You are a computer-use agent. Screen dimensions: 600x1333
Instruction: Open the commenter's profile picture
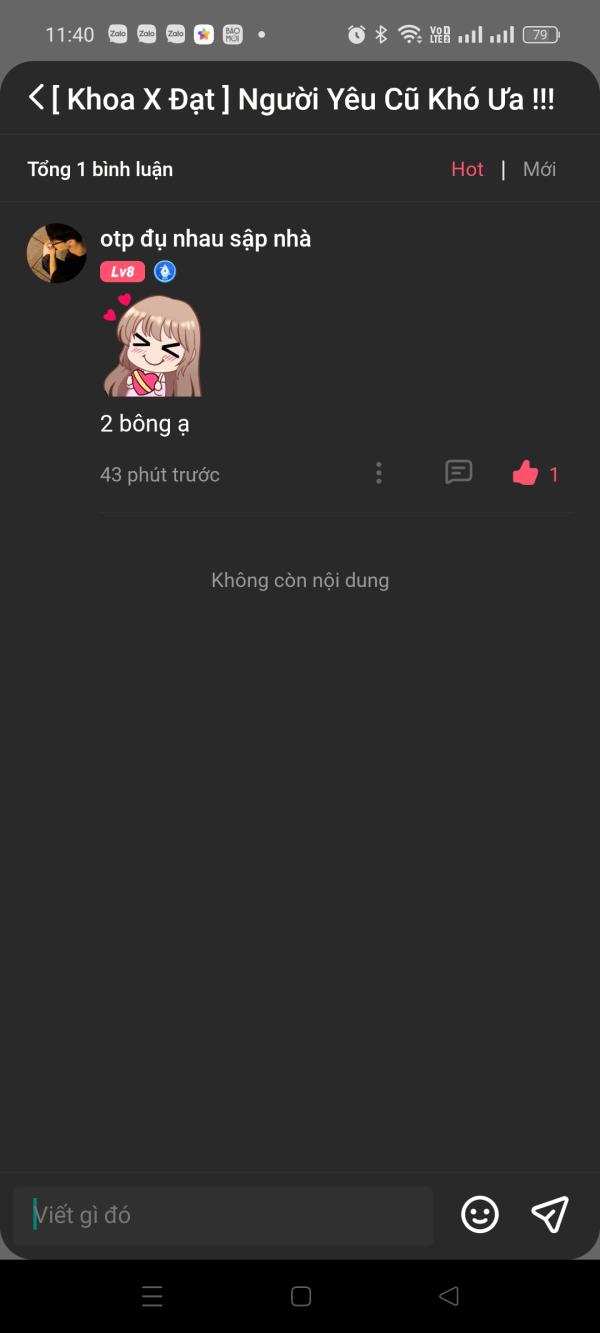56,253
